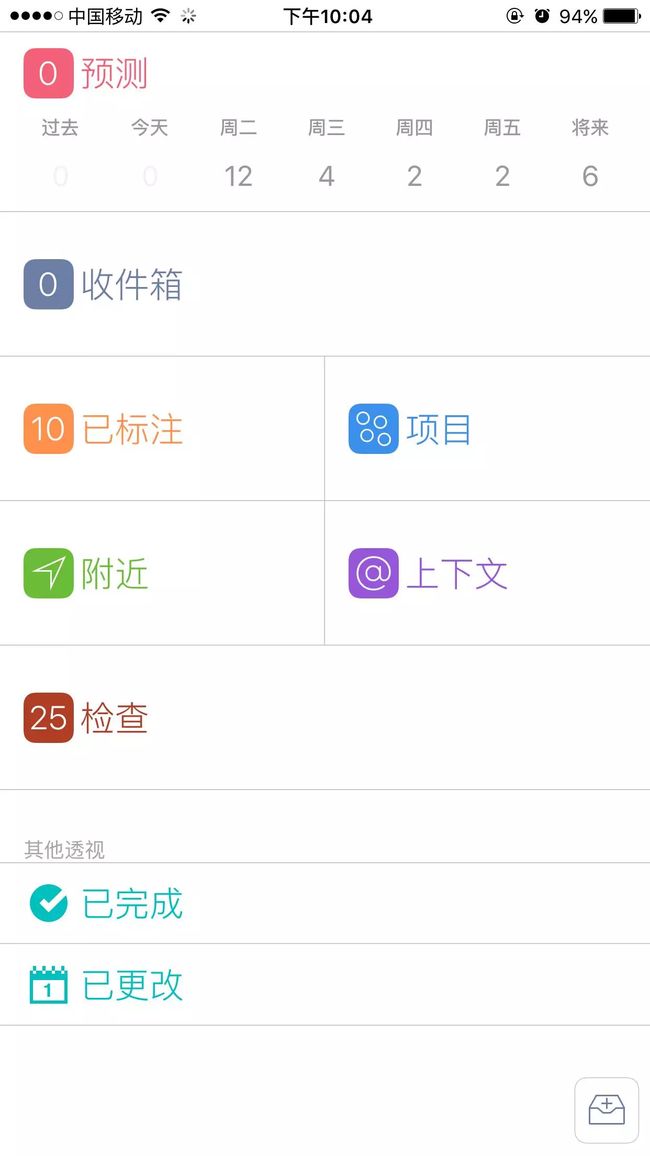Image resolution: width=650 pixels, height=1156 pixels.
Task: Open the 项目 projects view
Action: click(488, 429)
